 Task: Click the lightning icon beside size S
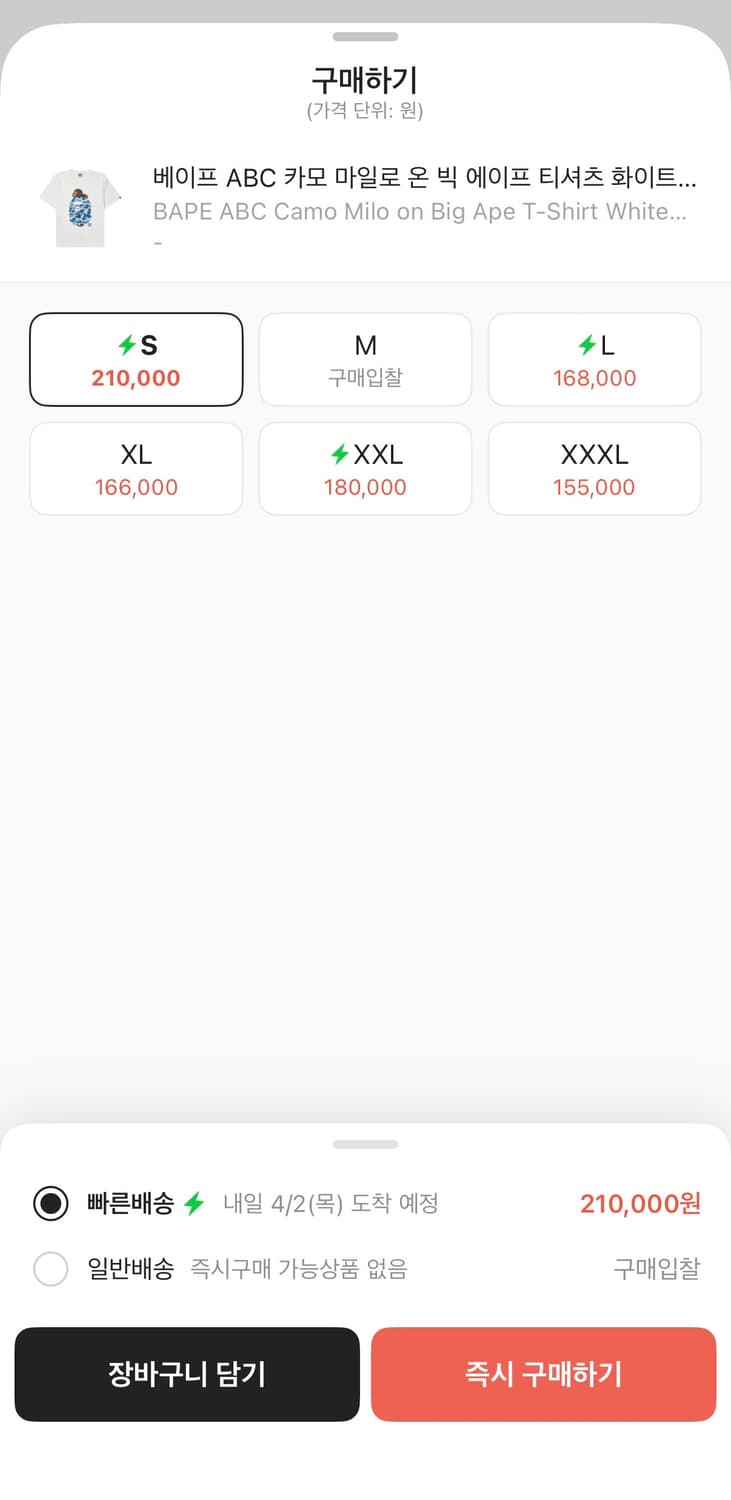click(125, 344)
